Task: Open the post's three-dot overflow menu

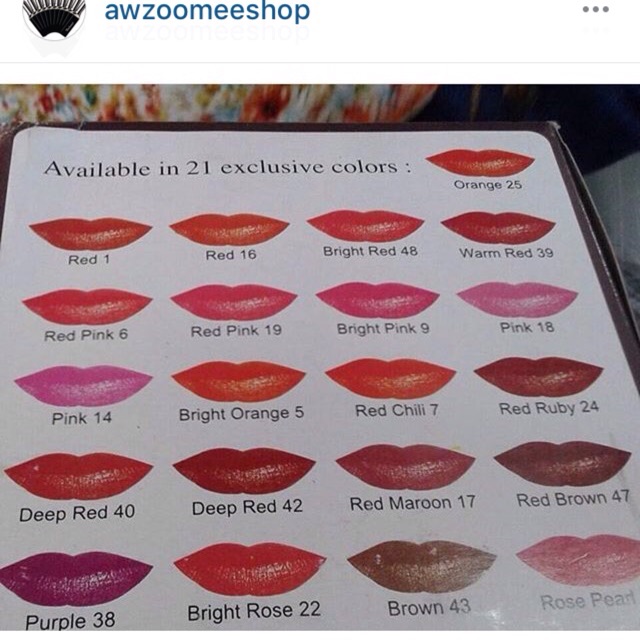Action: click(x=594, y=10)
